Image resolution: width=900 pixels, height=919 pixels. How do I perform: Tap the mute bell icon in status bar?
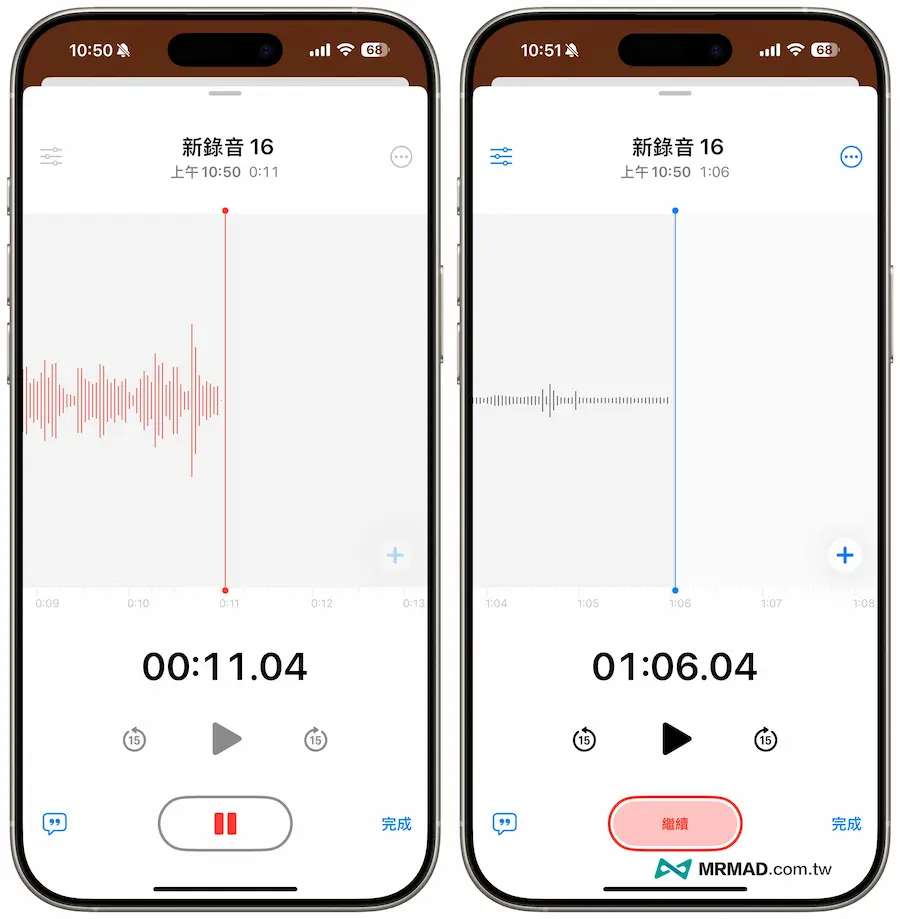(x=124, y=47)
